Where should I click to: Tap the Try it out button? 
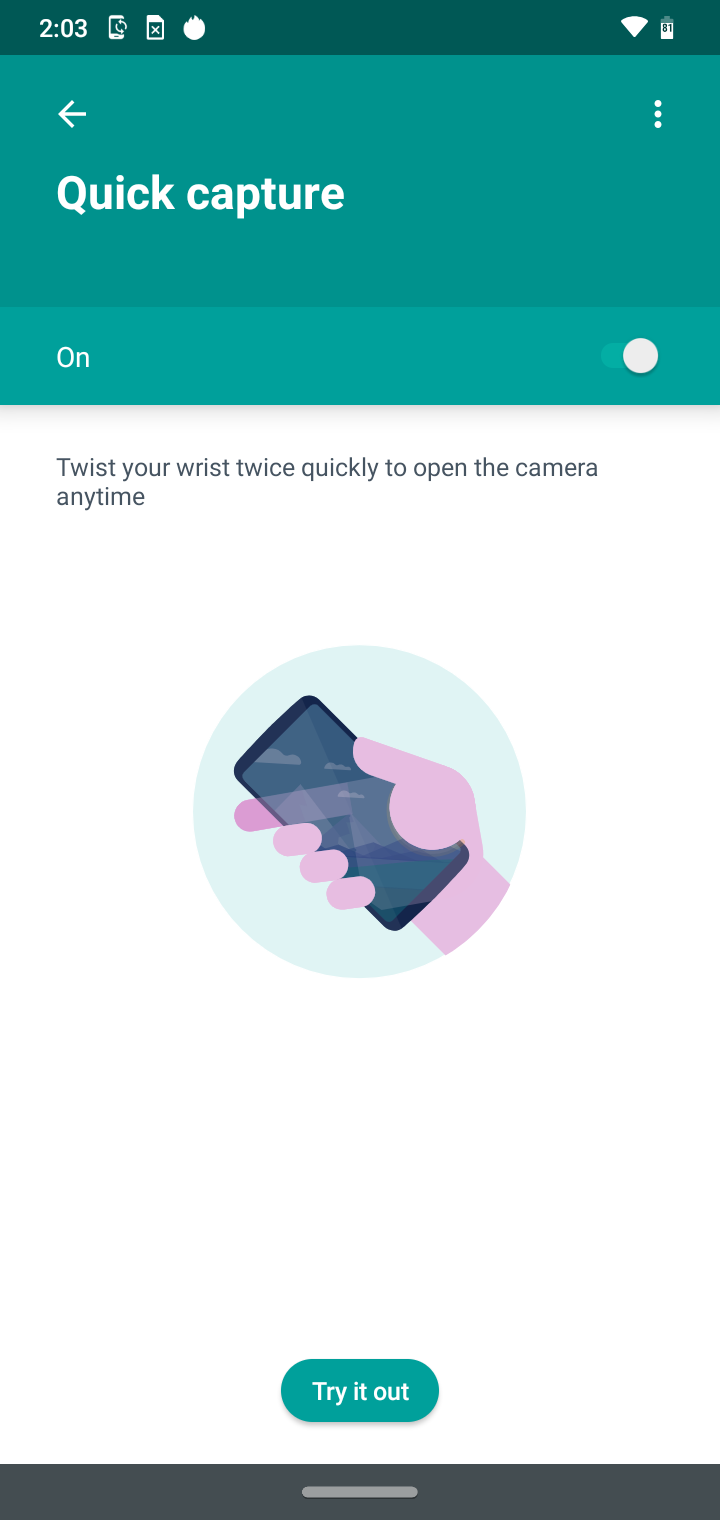tap(360, 1391)
